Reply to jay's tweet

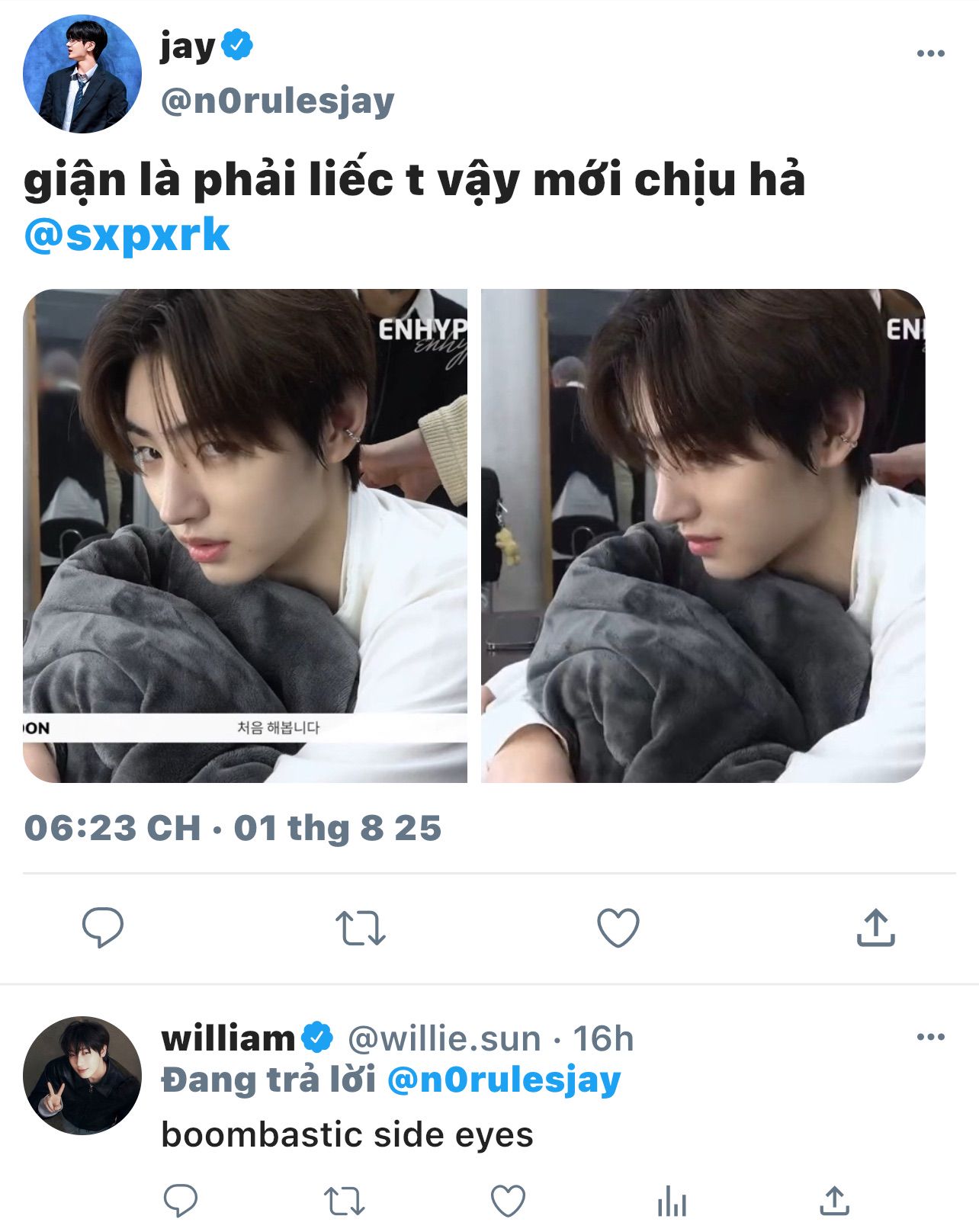(103, 928)
